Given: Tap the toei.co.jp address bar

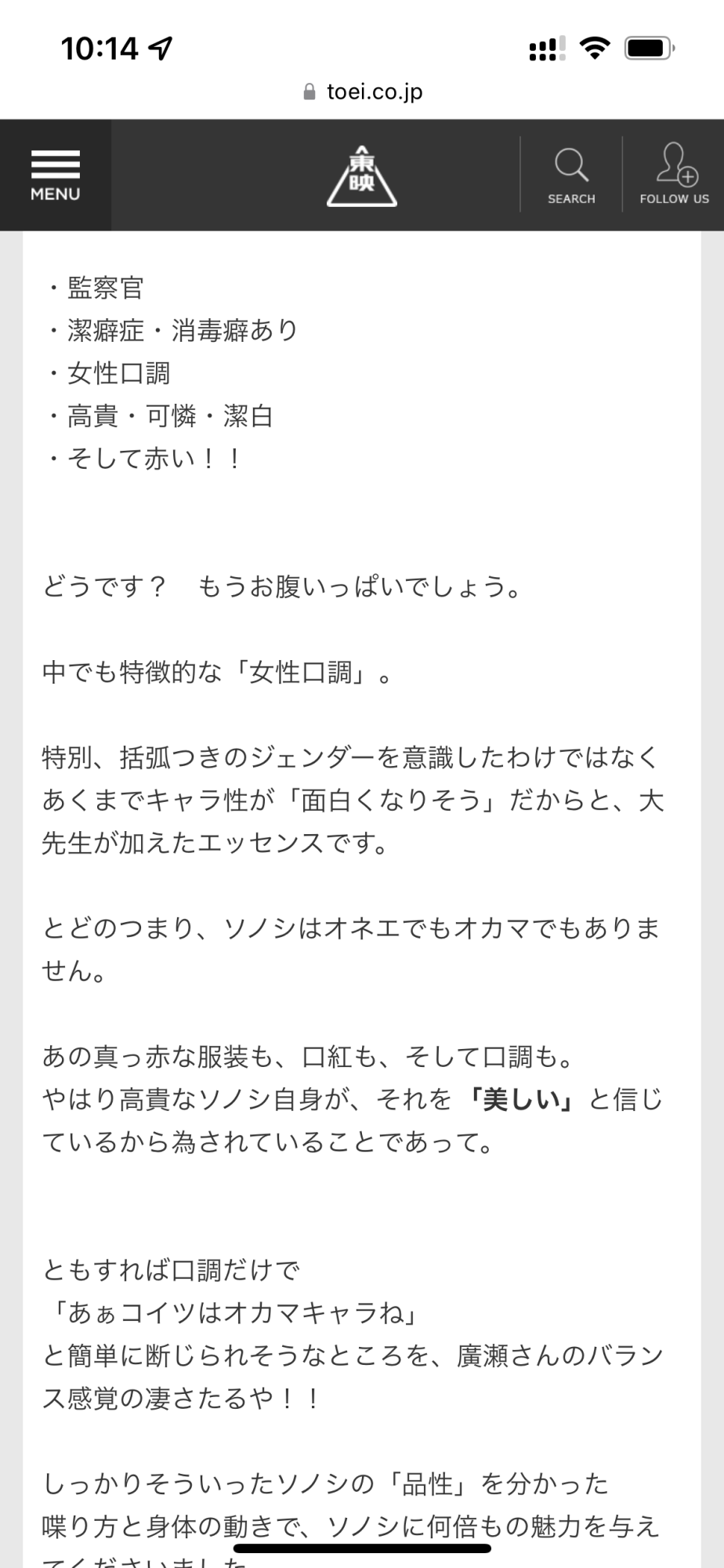Looking at the screenshot, I should [x=363, y=92].
